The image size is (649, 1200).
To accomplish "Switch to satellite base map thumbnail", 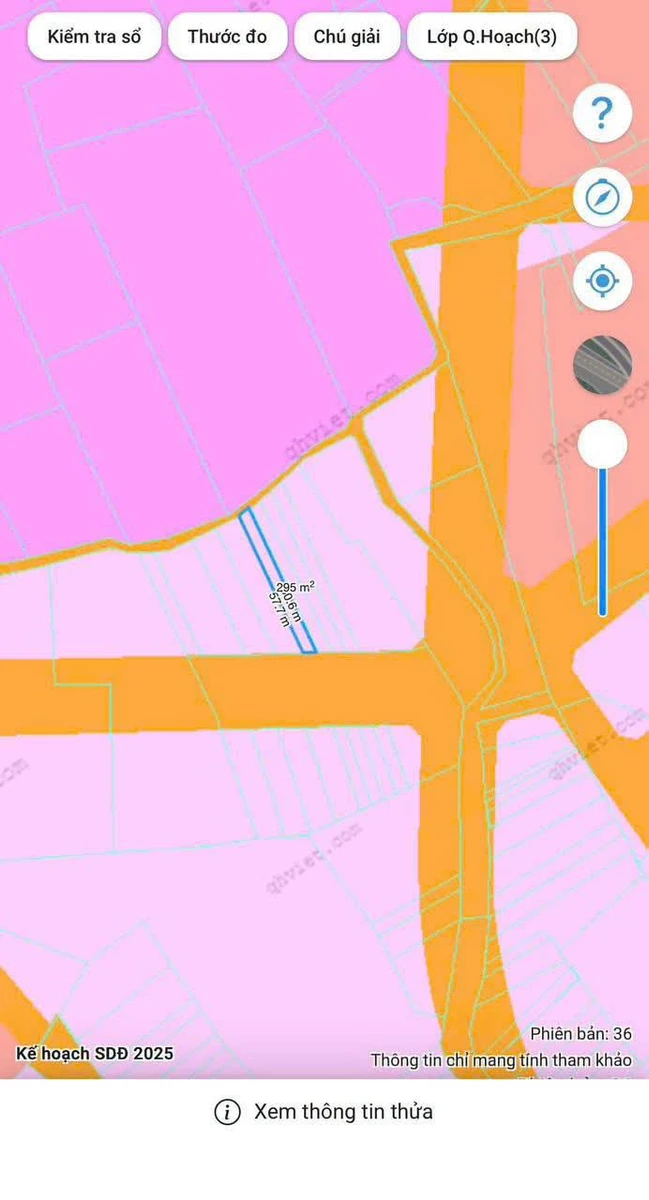I will [602, 365].
